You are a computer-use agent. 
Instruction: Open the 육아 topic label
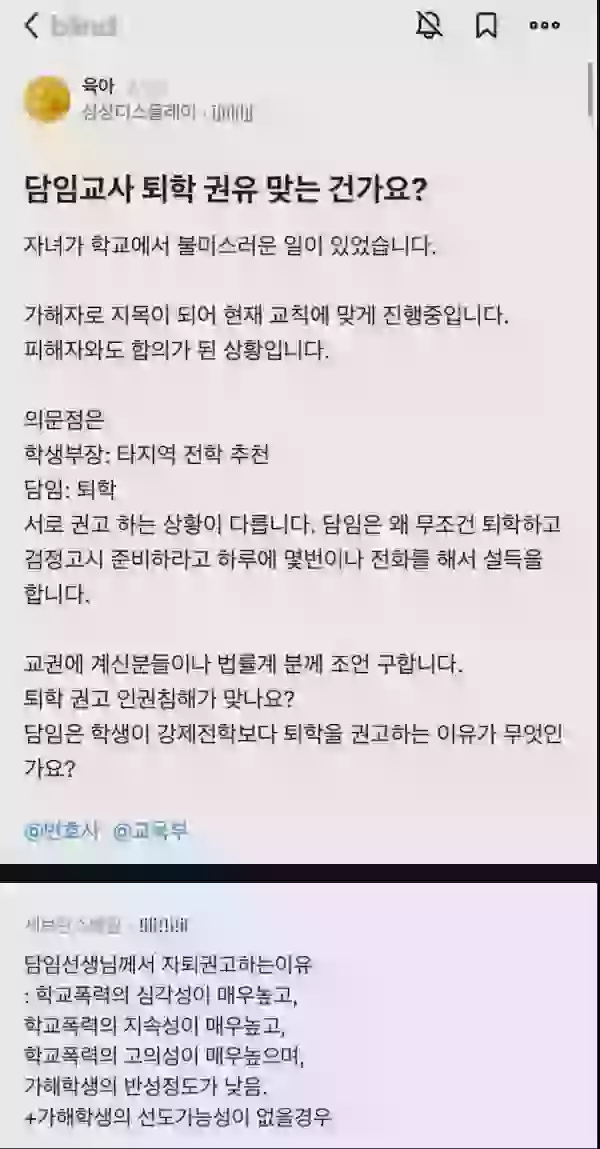pos(101,87)
